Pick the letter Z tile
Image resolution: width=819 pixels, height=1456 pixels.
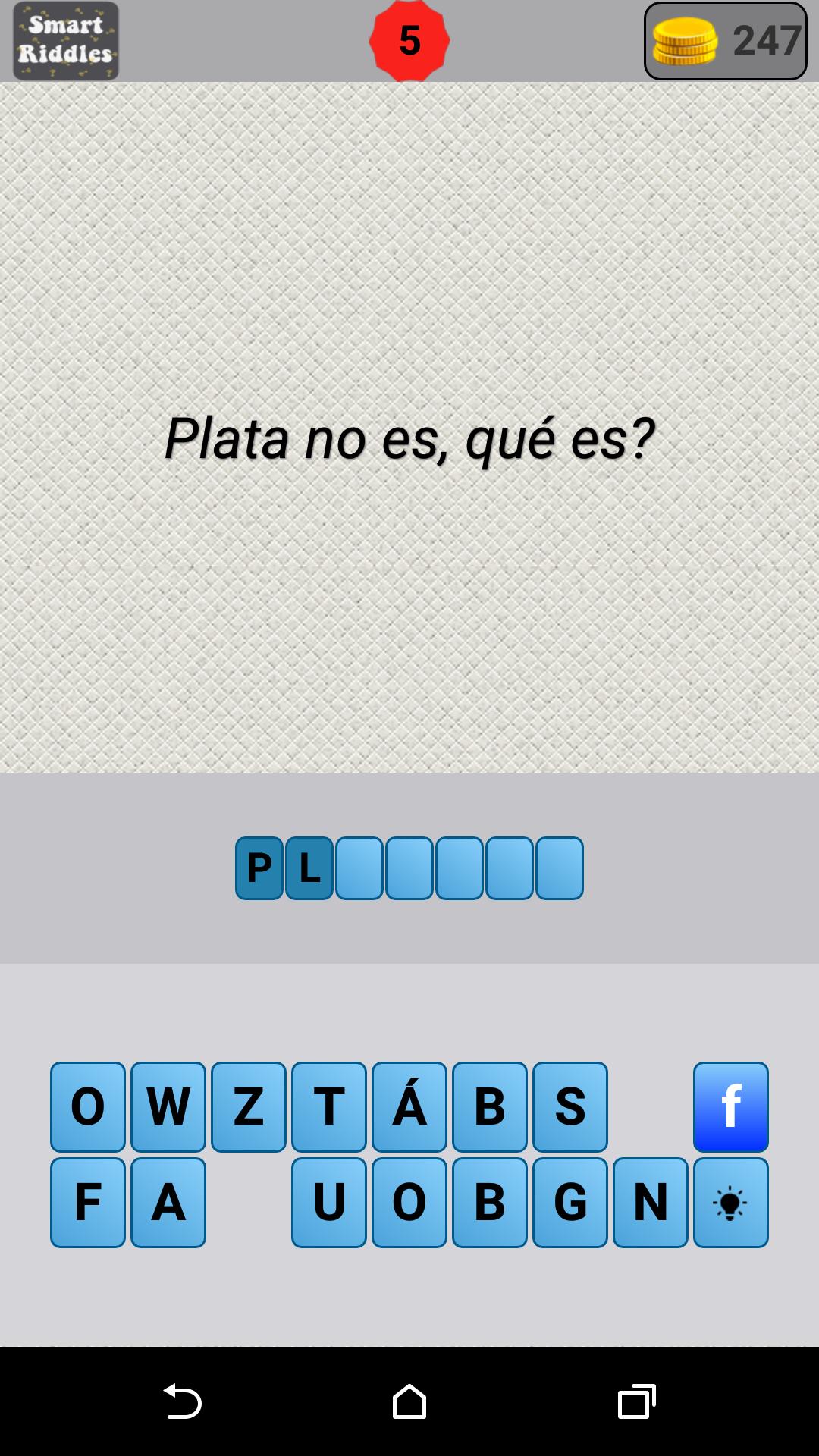[249, 1106]
